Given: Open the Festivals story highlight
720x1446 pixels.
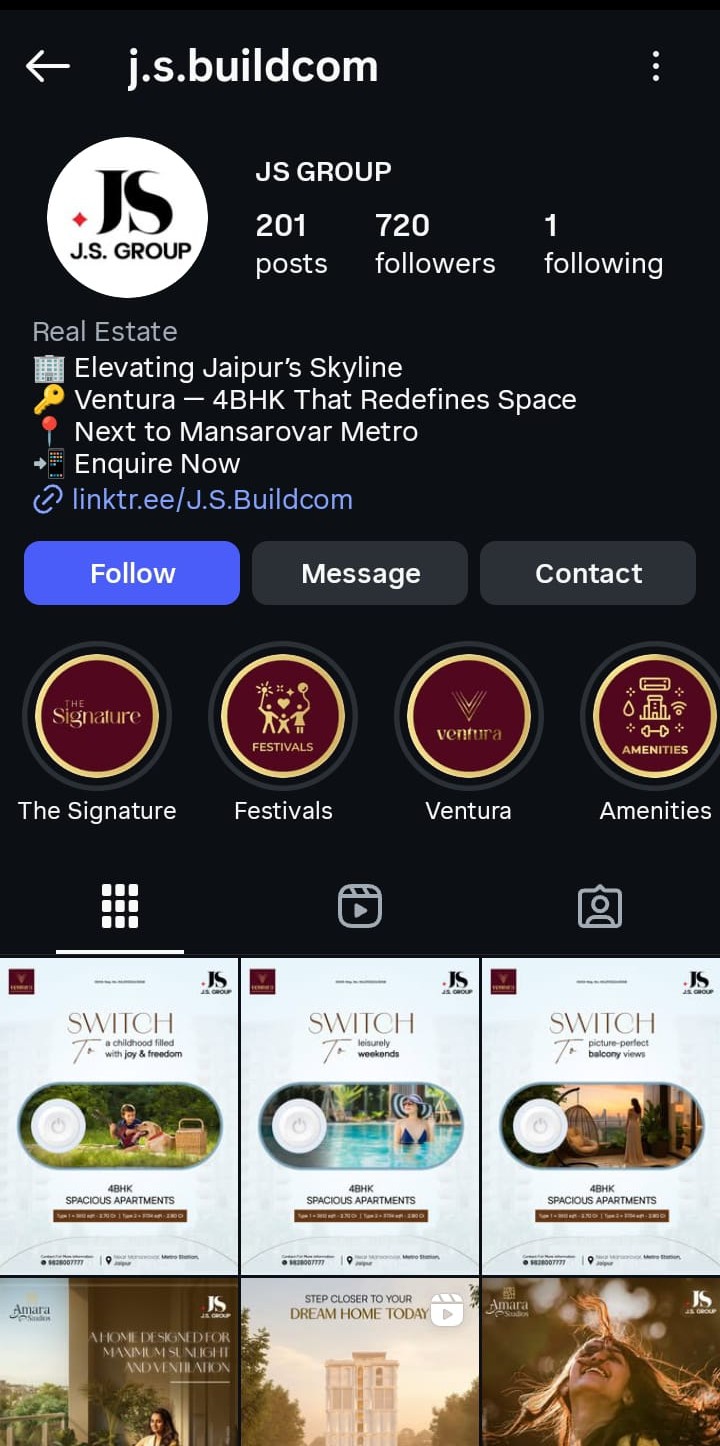Looking at the screenshot, I should click(283, 716).
